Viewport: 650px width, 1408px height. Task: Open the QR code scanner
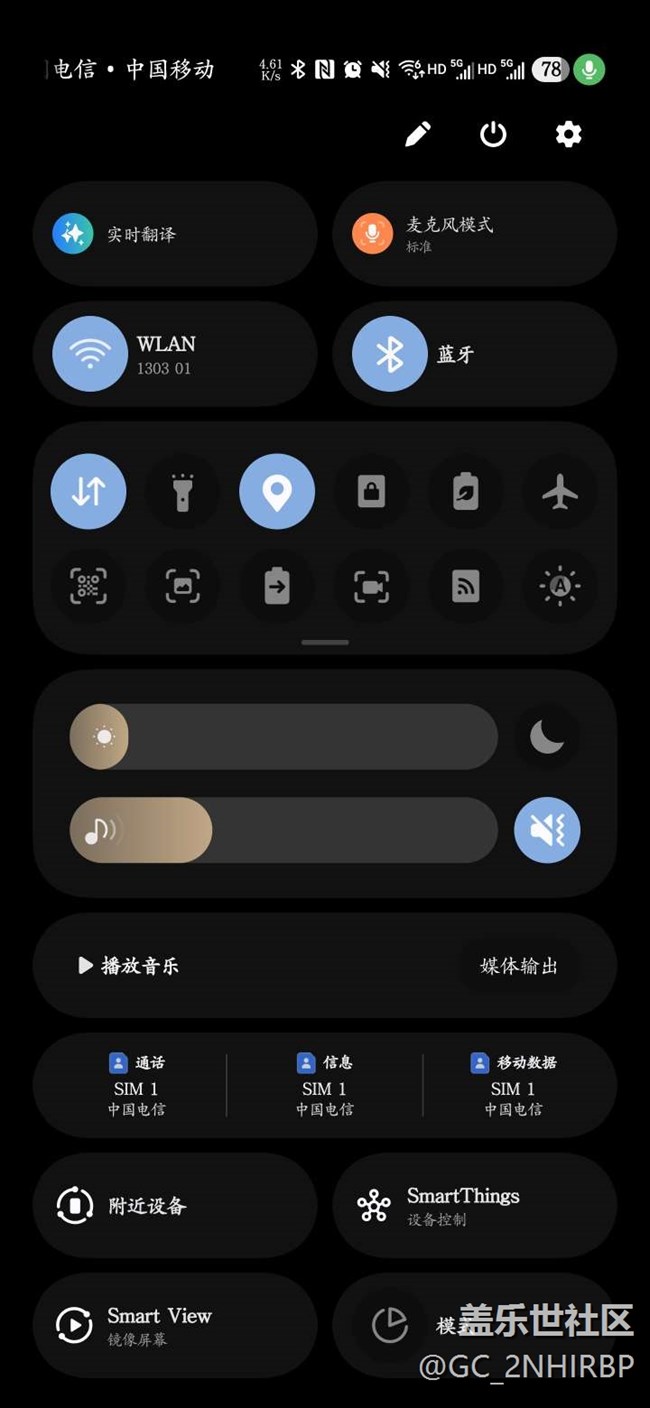click(x=88, y=586)
